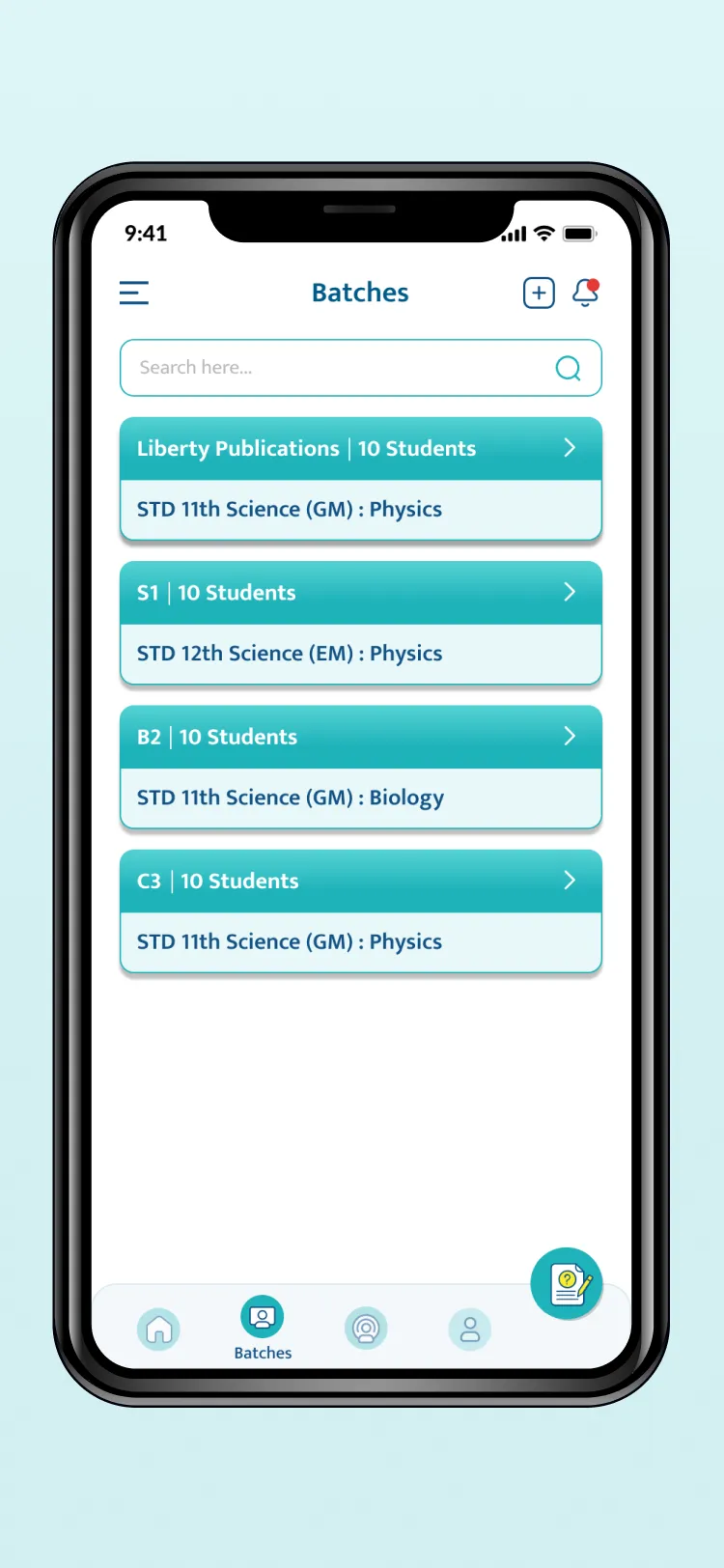724x1568 pixels.
Task: Tap the floating ask-a-doubt button
Action: click(567, 1282)
